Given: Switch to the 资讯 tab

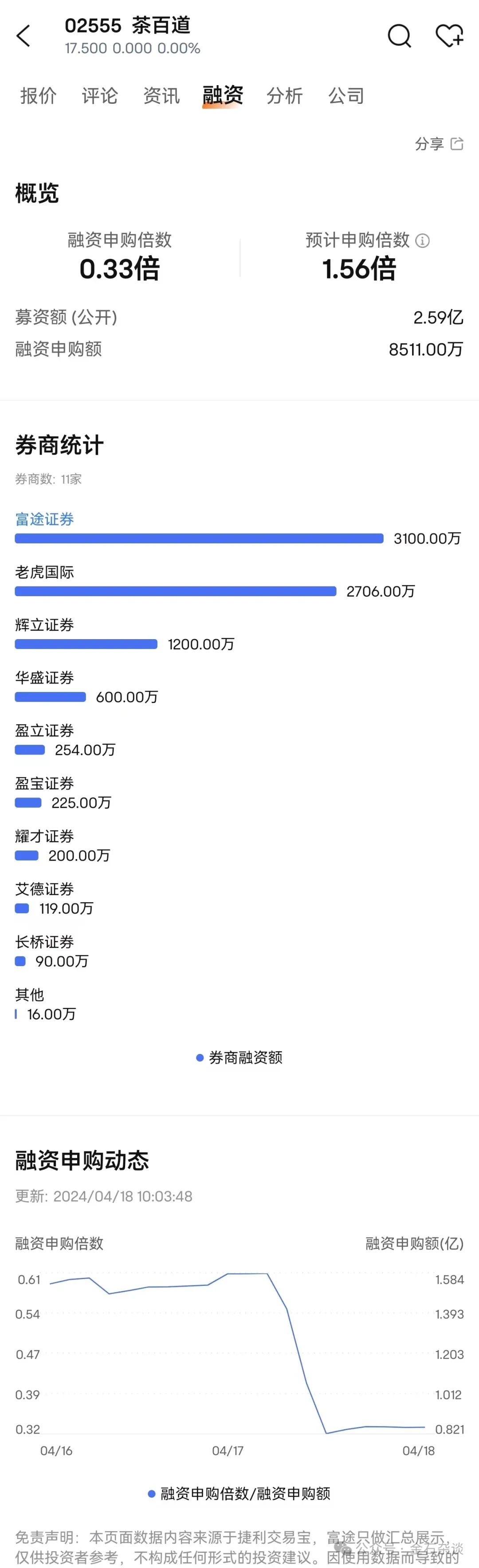Looking at the screenshot, I should click(161, 95).
